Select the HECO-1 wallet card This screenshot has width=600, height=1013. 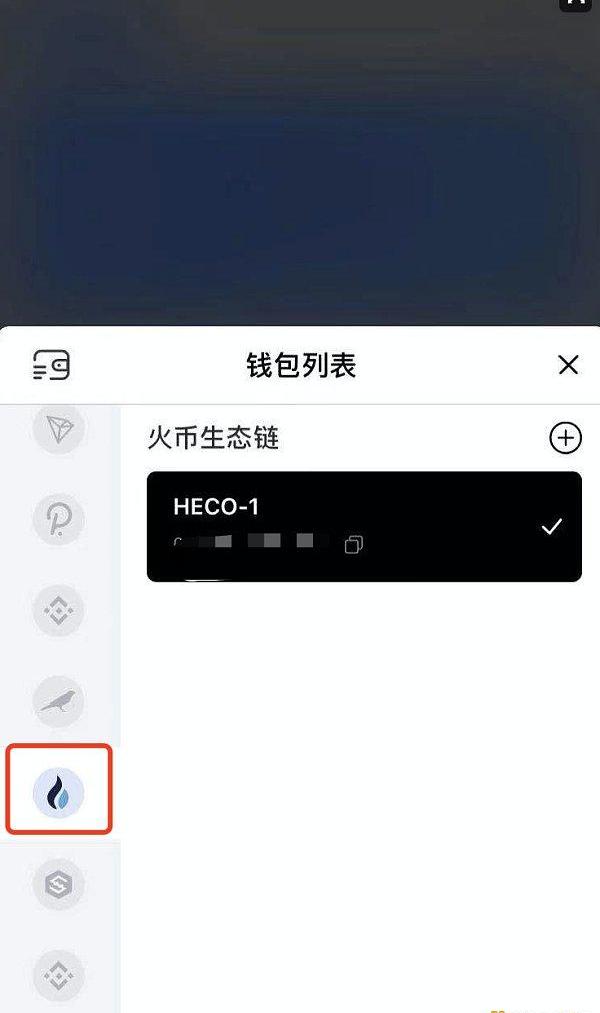(364, 526)
